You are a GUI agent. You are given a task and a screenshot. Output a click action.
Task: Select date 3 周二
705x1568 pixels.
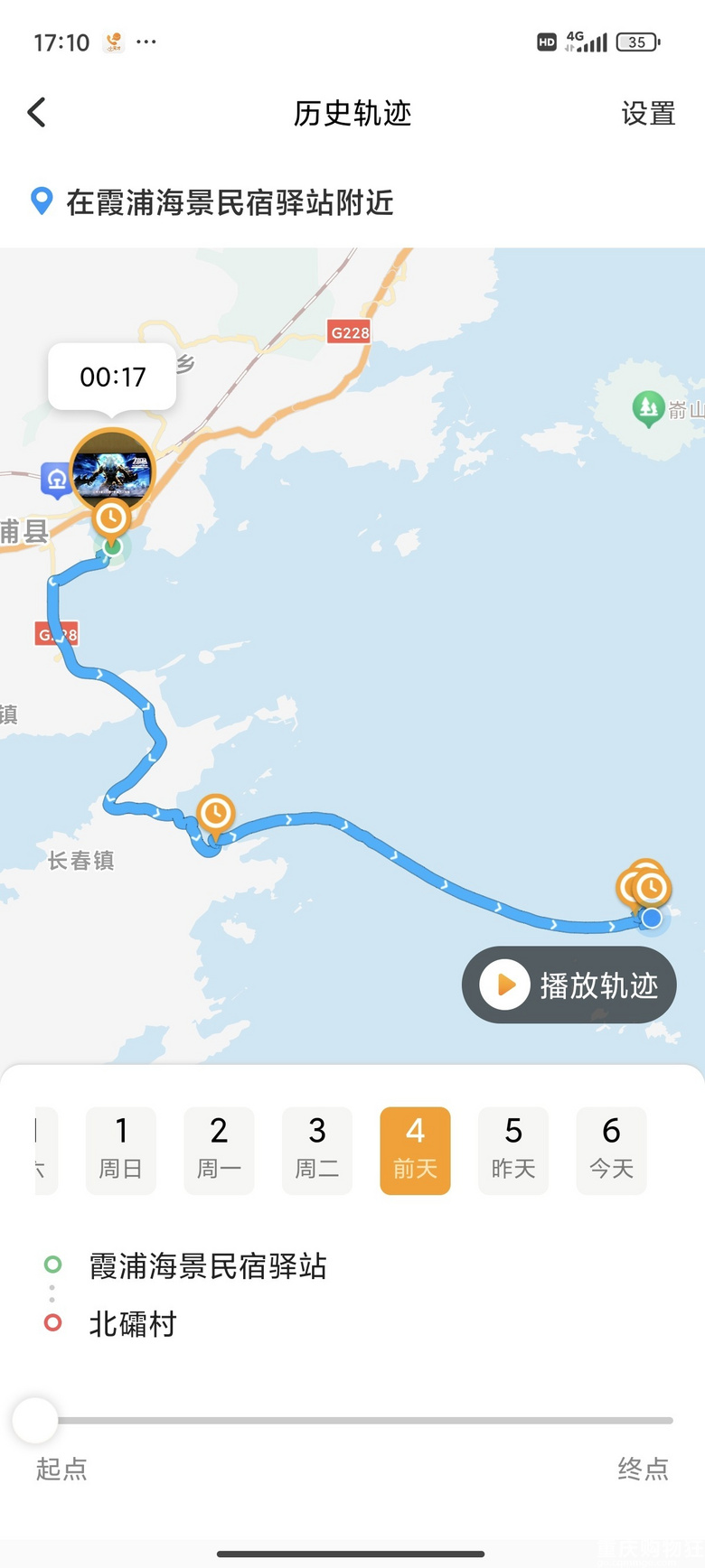tap(317, 1150)
